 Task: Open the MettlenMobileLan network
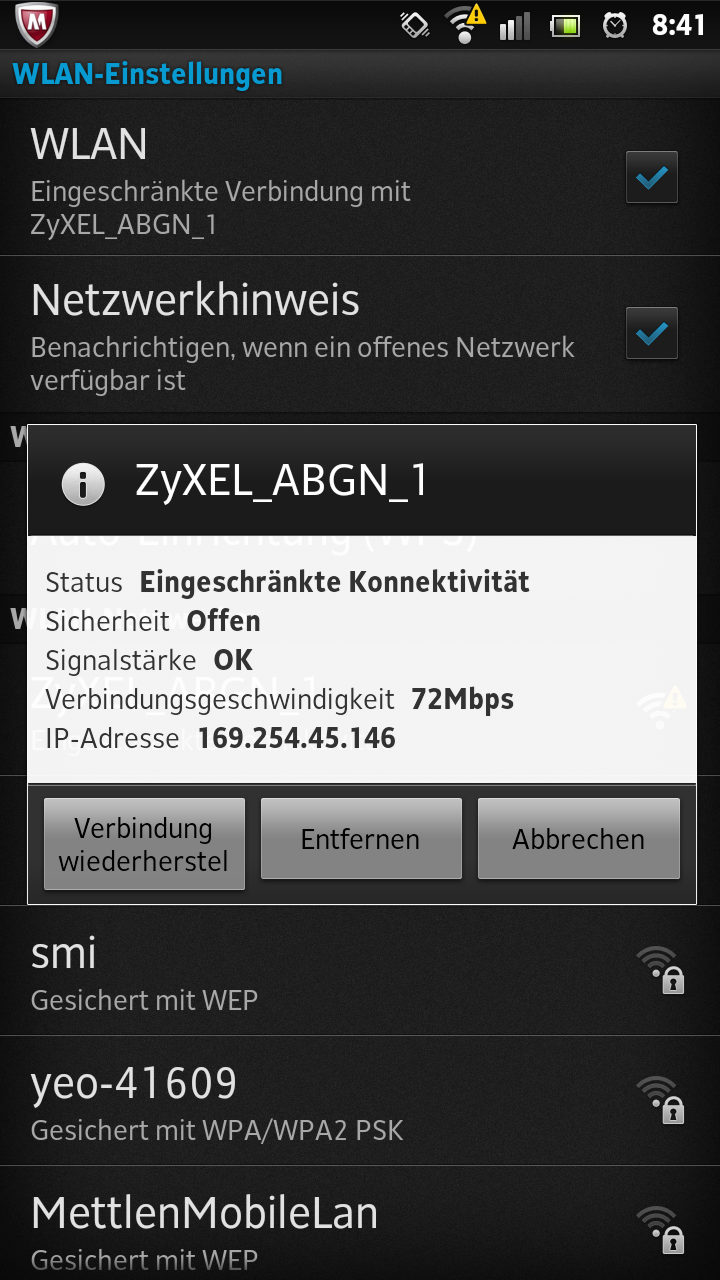[x=360, y=1224]
